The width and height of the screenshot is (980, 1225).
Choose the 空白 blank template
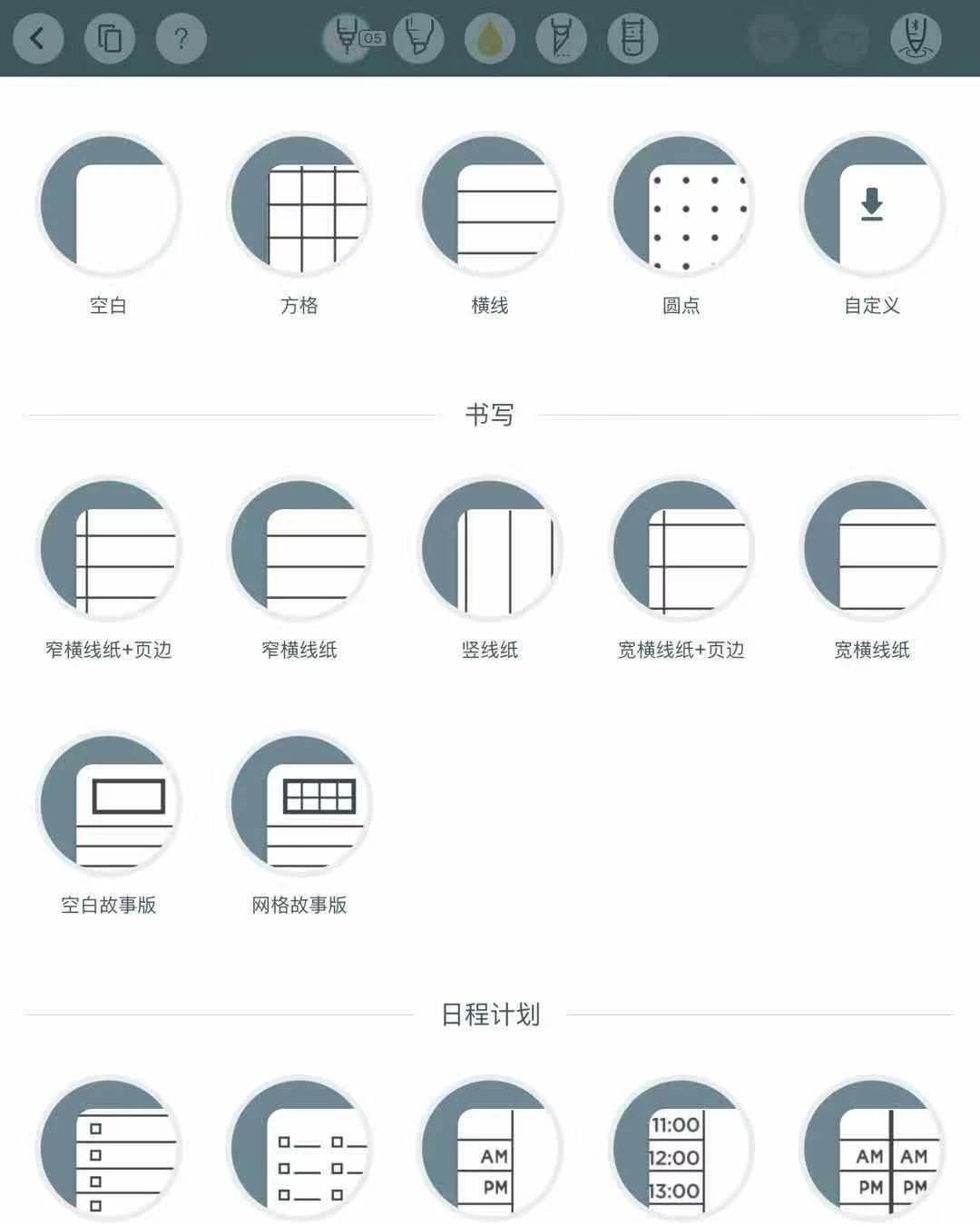tap(109, 205)
